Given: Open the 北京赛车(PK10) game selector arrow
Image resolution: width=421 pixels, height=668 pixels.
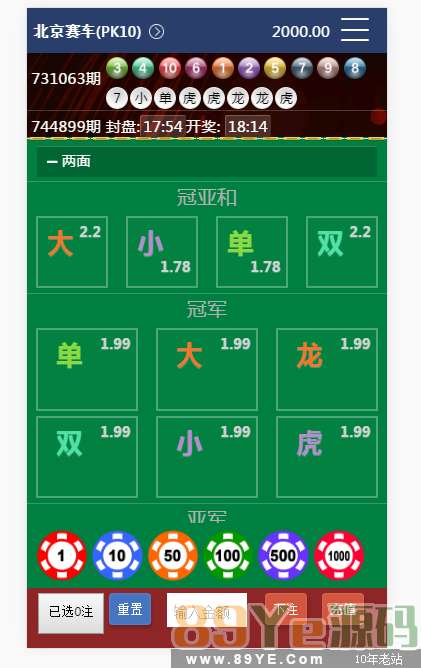Looking at the screenshot, I should pyautogui.click(x=156, y=32).
